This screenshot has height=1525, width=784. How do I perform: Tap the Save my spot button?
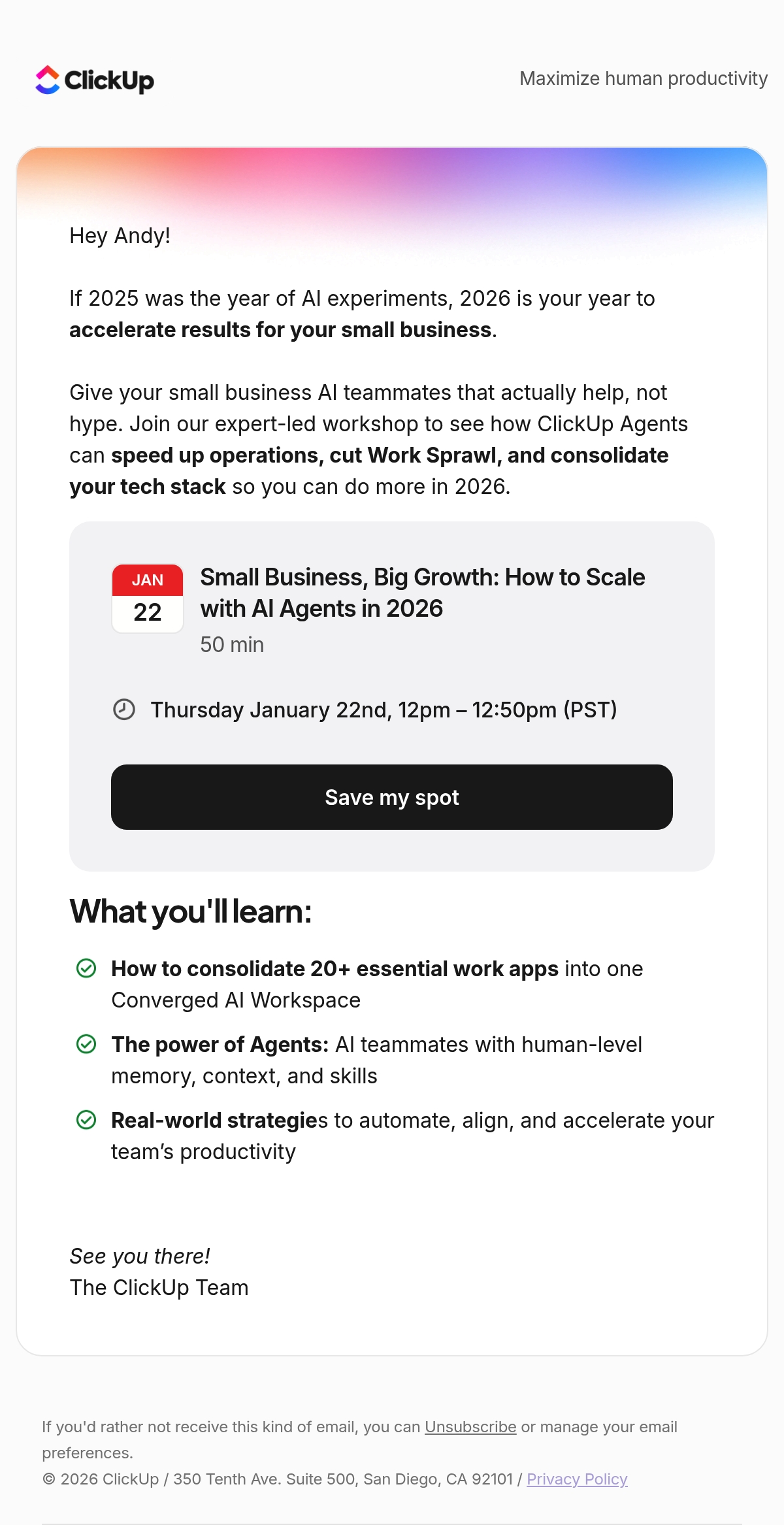(x=392, y=797)
